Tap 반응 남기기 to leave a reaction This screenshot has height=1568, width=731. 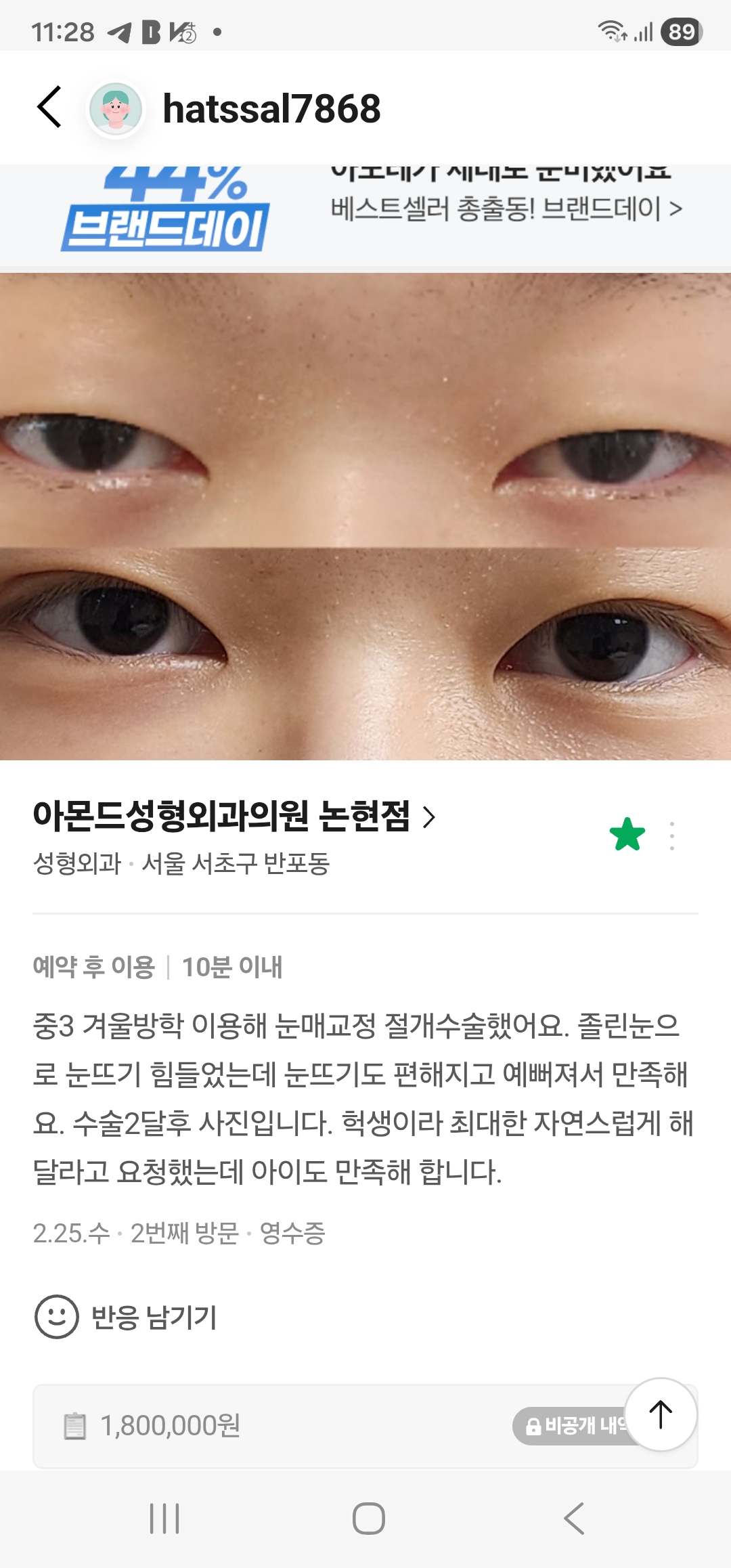coord(127,1317)
